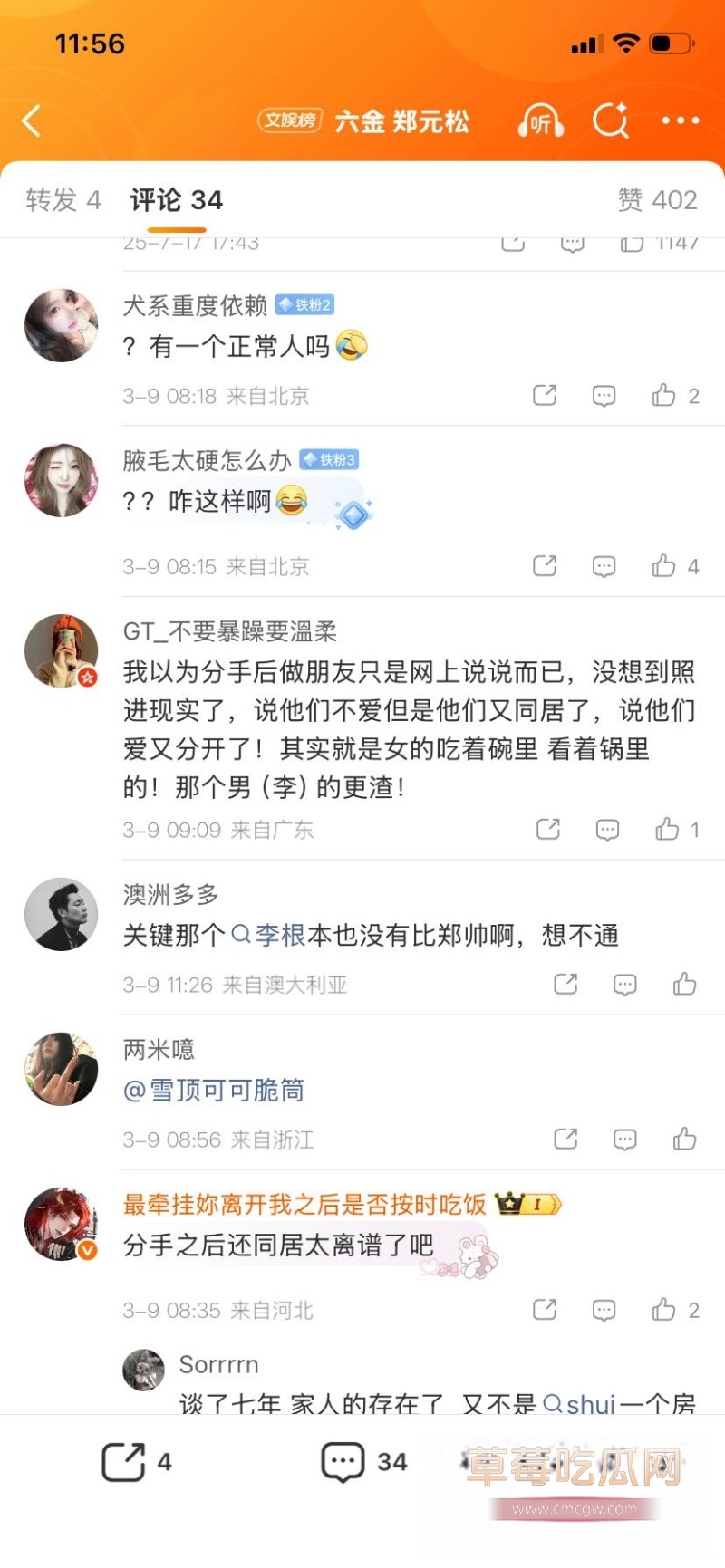Image resolution: width=725 pixels, height=1568 pixels.
Task: Open the bottom comment bubble icon showing 34
Action: click(x=342, y=1459)
